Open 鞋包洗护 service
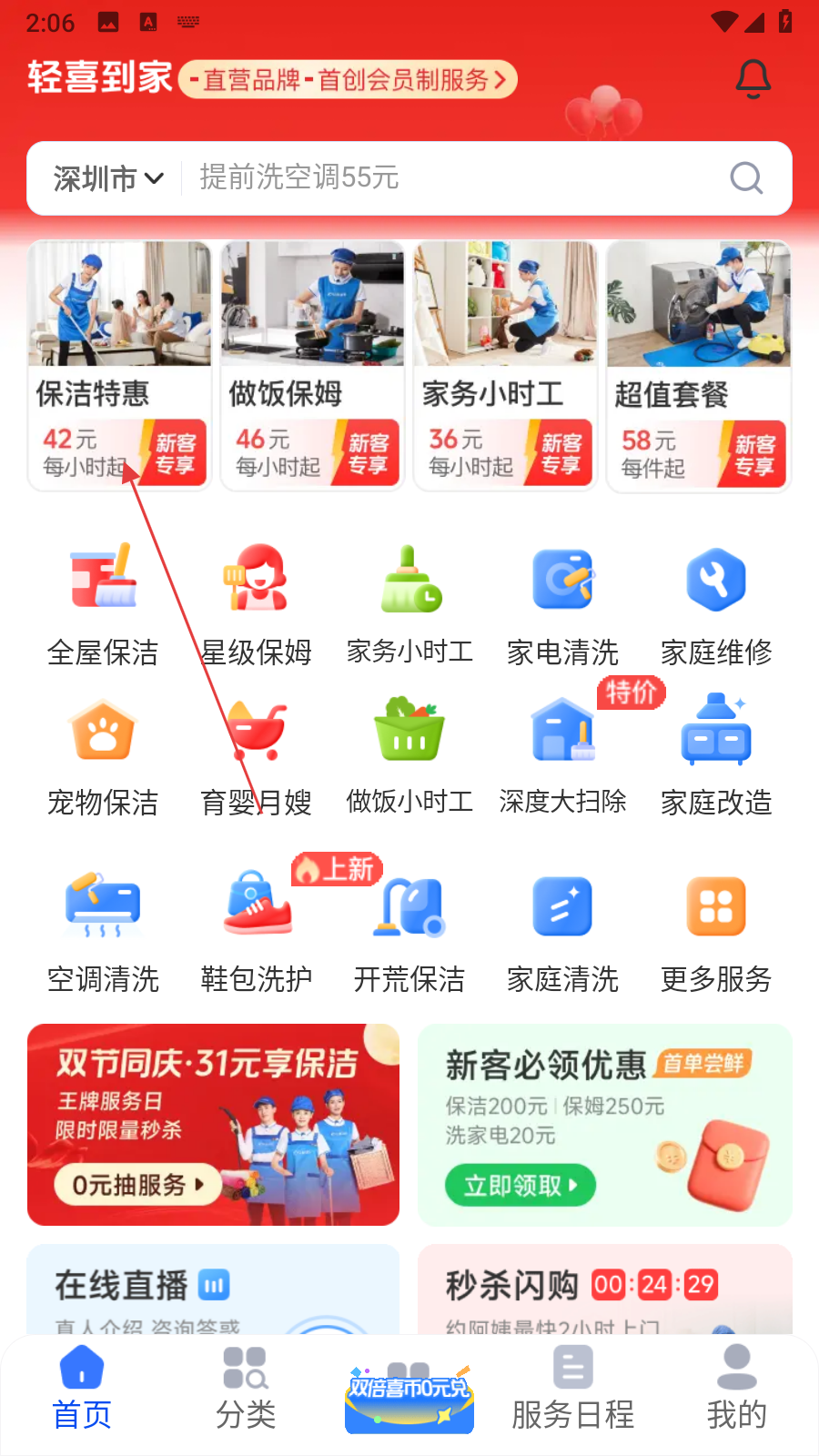819x1456 pixels. 257,933
